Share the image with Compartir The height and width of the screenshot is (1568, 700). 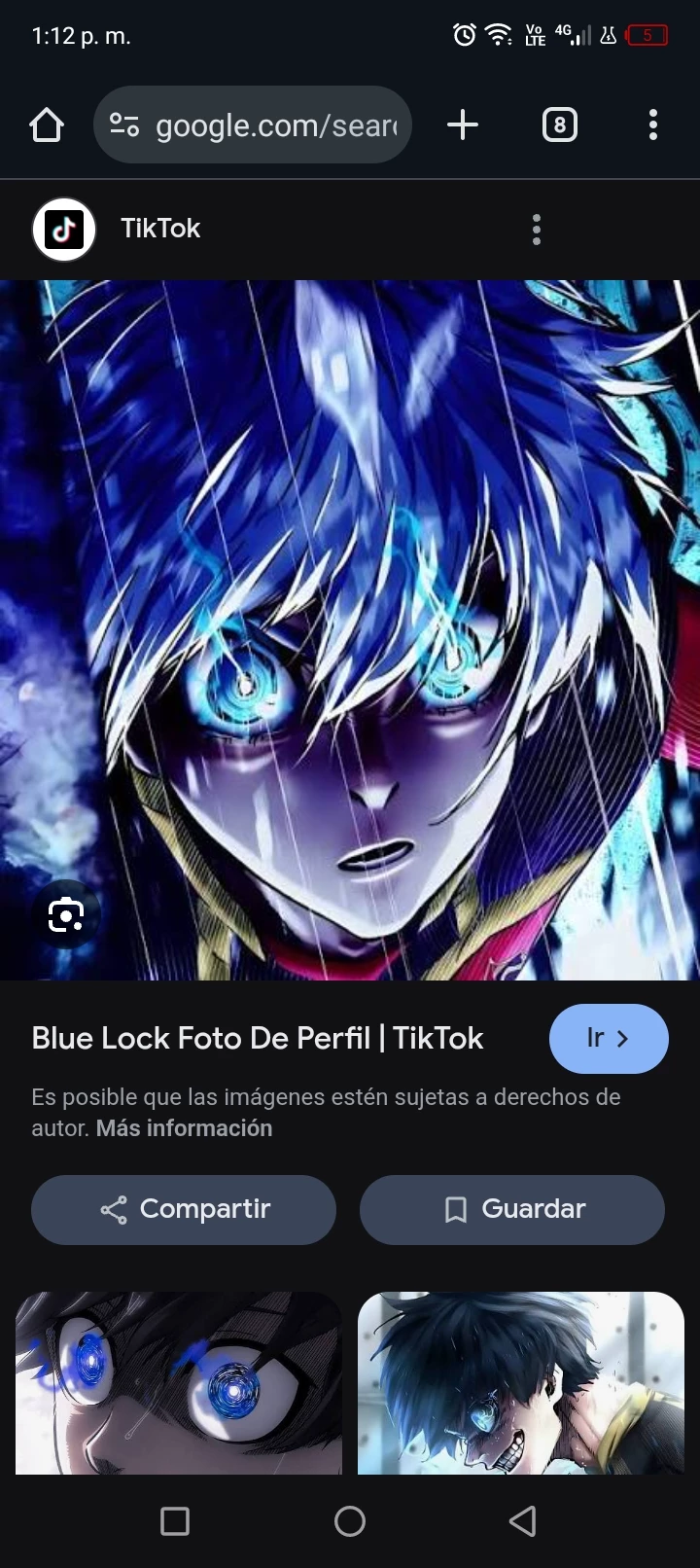[x=184, y=1209]
